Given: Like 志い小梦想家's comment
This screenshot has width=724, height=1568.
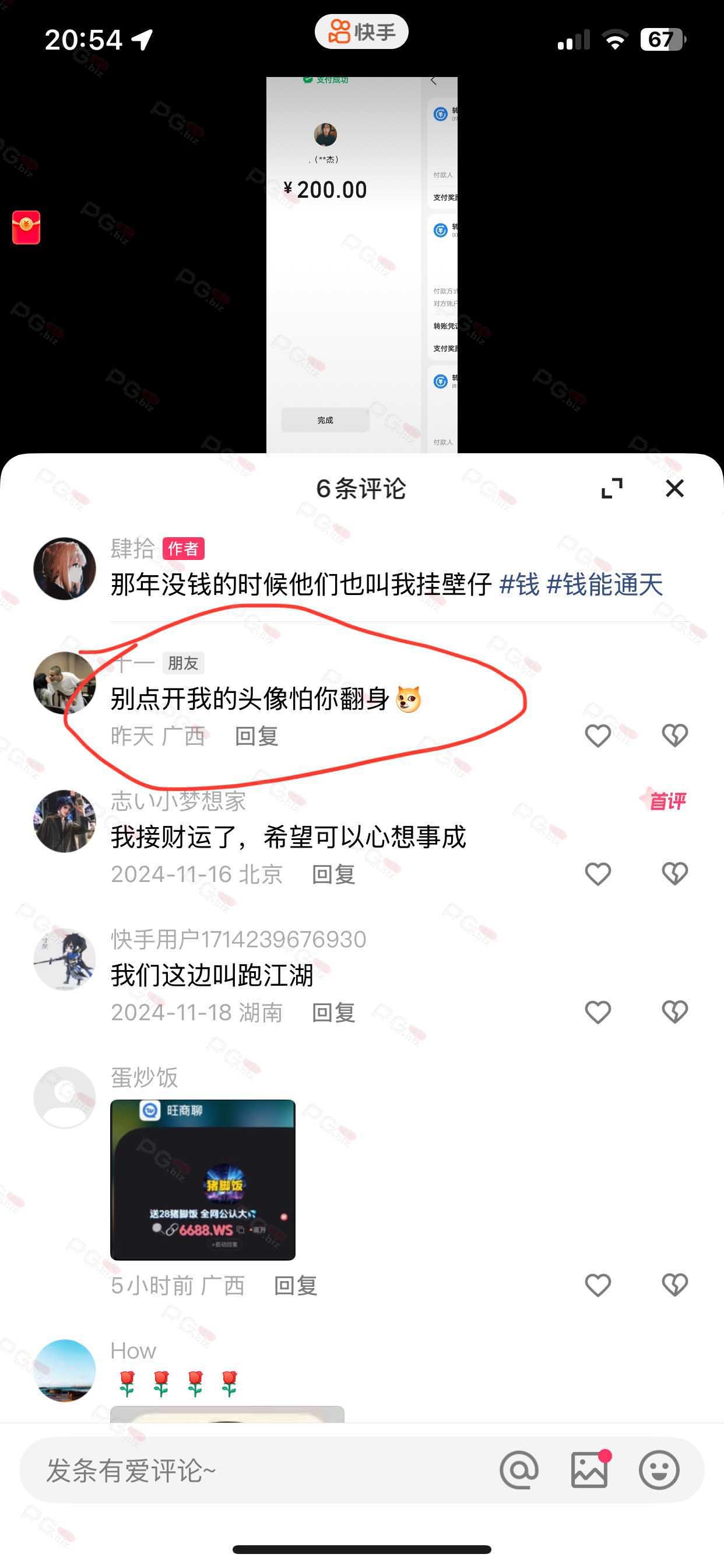Looking at the screenshot, I should tap(598, 874).
